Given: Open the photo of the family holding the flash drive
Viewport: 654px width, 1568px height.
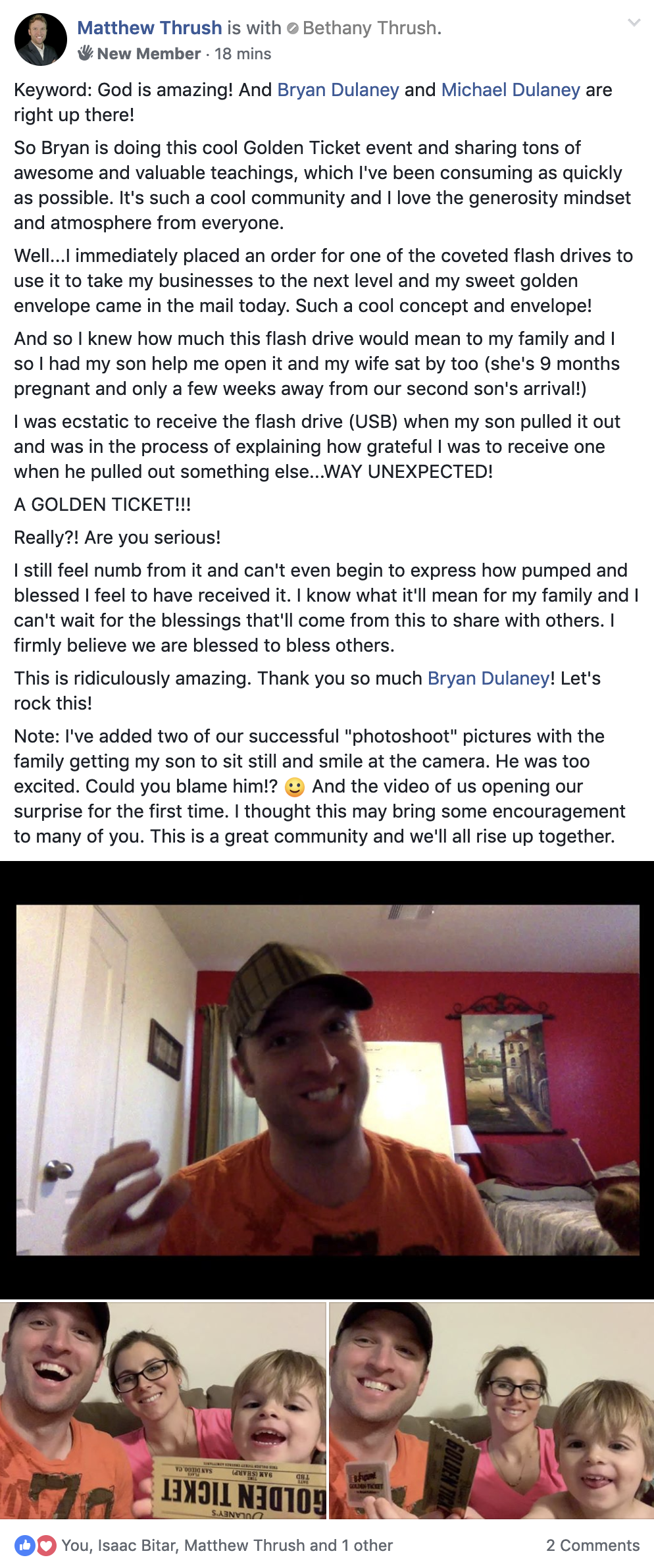Looking at the screenshot, I should click(x=491, y=1410).
